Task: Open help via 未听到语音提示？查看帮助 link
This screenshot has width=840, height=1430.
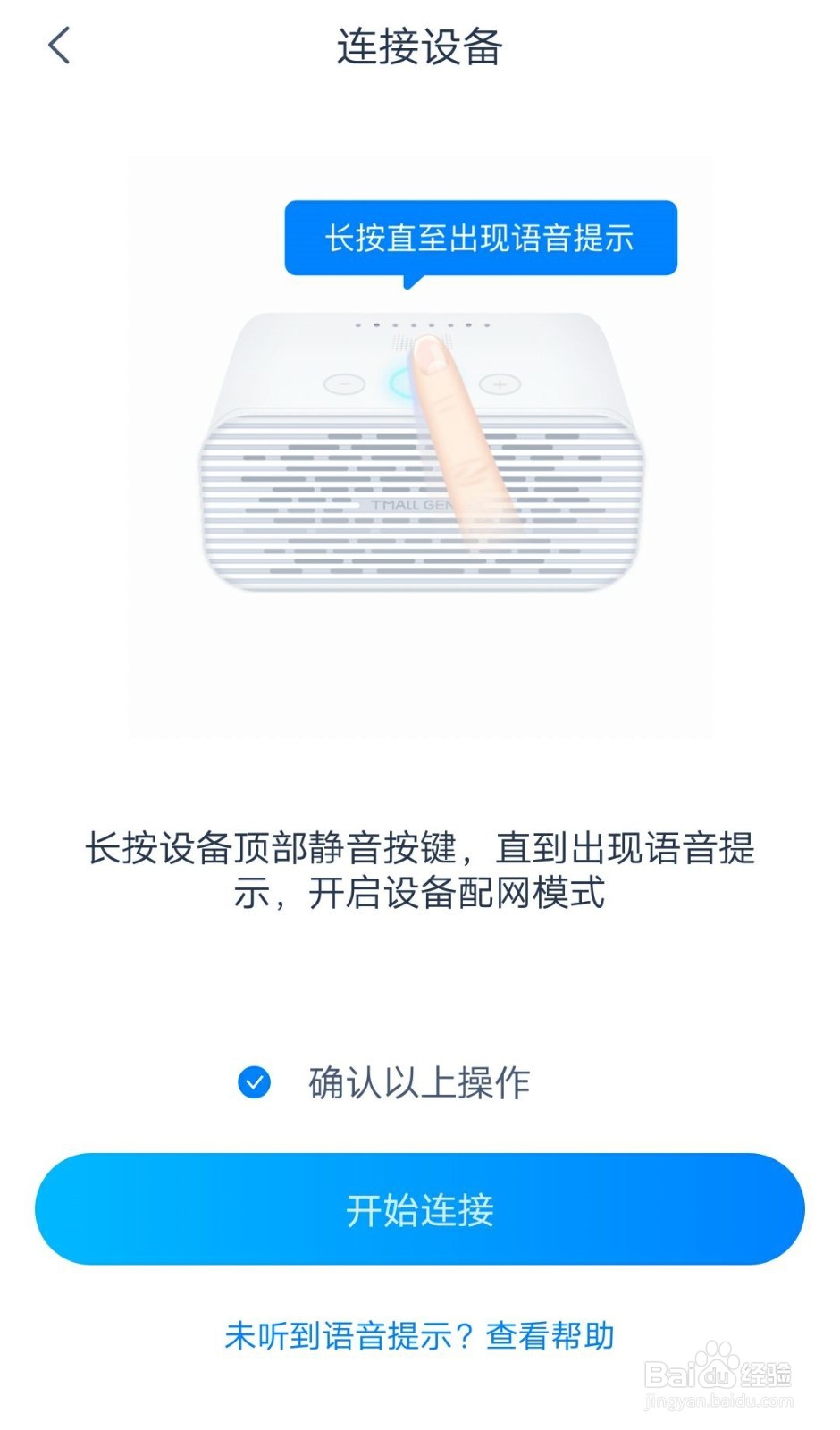Action: 420,1335
